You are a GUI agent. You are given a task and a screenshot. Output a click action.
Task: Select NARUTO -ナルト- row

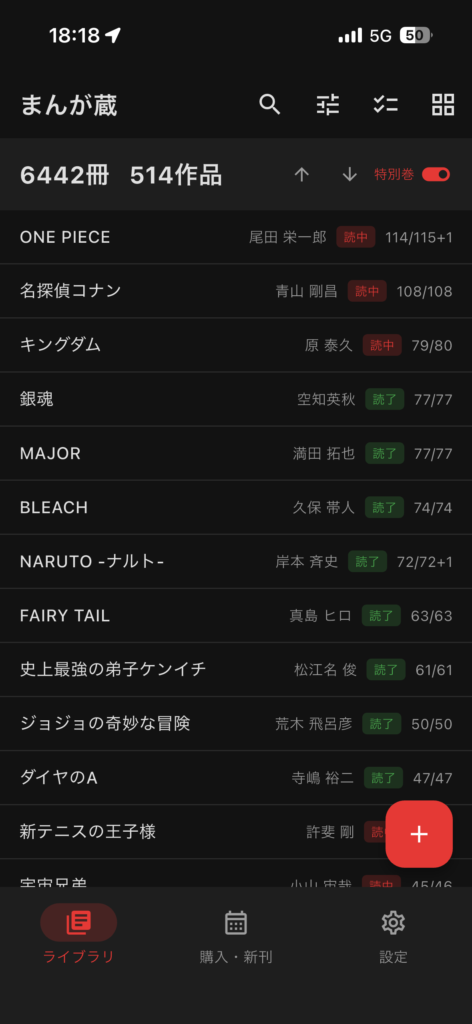click(236, 562)
